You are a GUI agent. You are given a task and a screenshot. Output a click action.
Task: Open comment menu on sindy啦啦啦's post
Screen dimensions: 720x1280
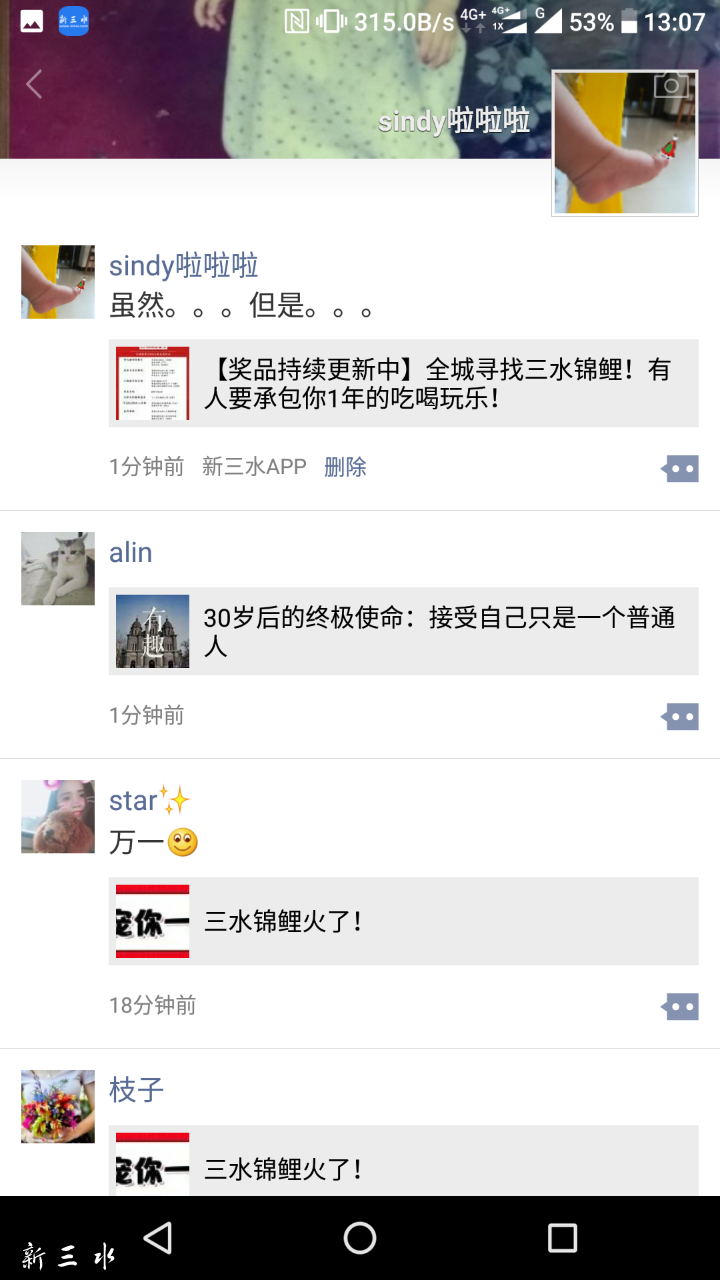[680, 468]
